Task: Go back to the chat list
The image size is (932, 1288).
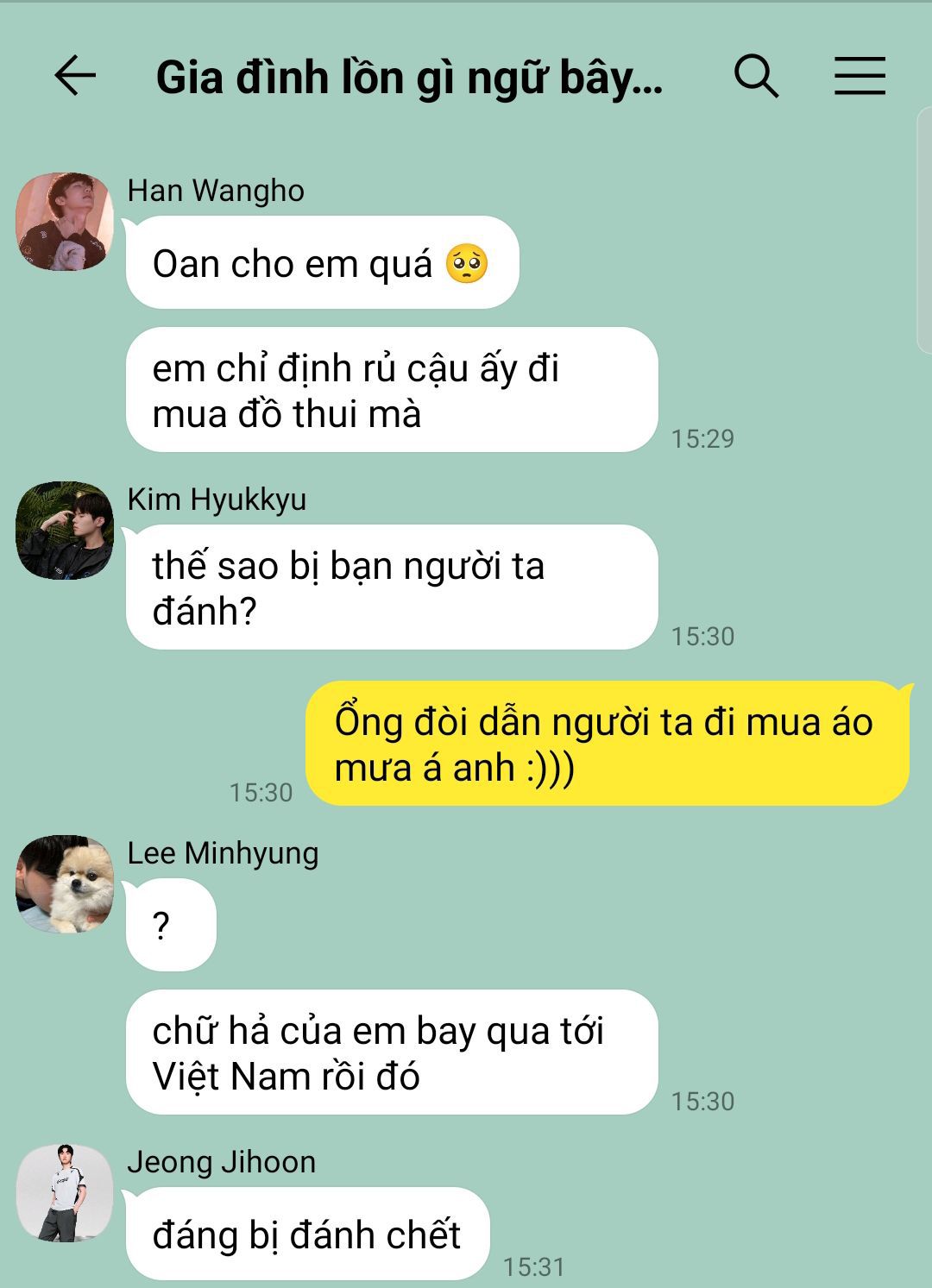Action: [75, 76]
